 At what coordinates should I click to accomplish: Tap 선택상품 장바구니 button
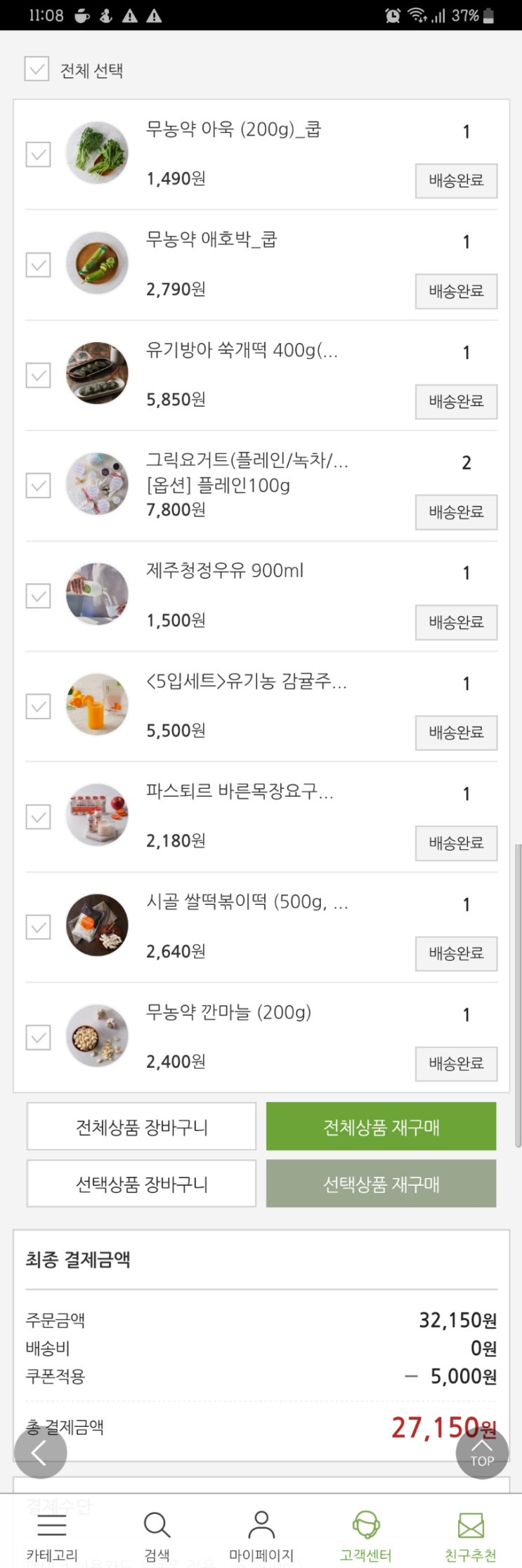[141, 1184]
